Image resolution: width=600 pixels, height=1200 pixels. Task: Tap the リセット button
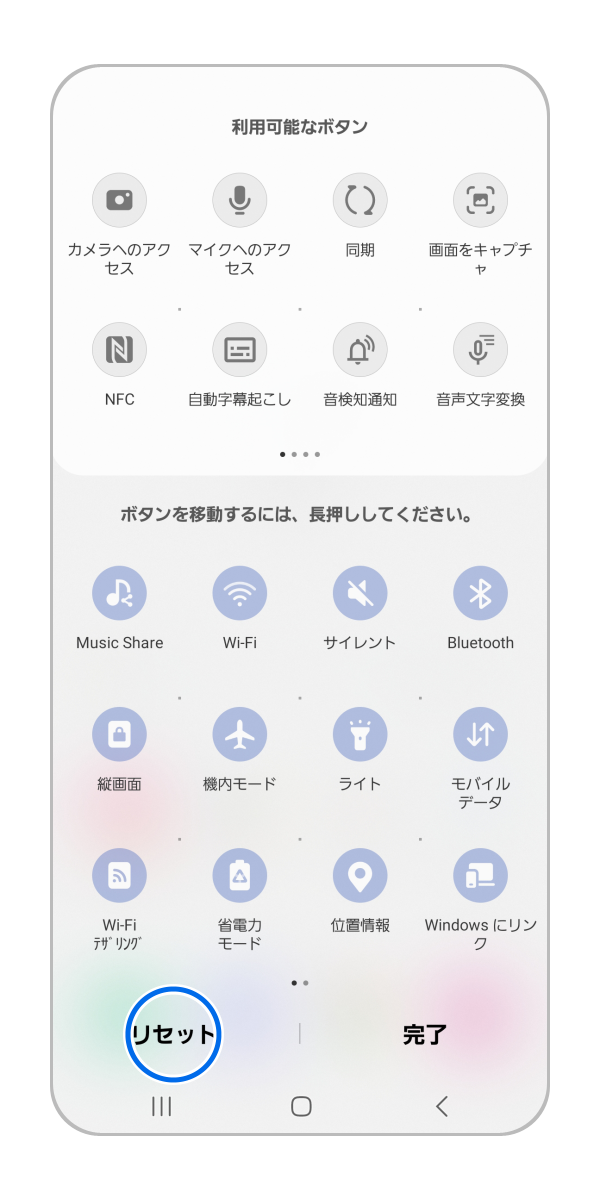[x=173, y=1035]
